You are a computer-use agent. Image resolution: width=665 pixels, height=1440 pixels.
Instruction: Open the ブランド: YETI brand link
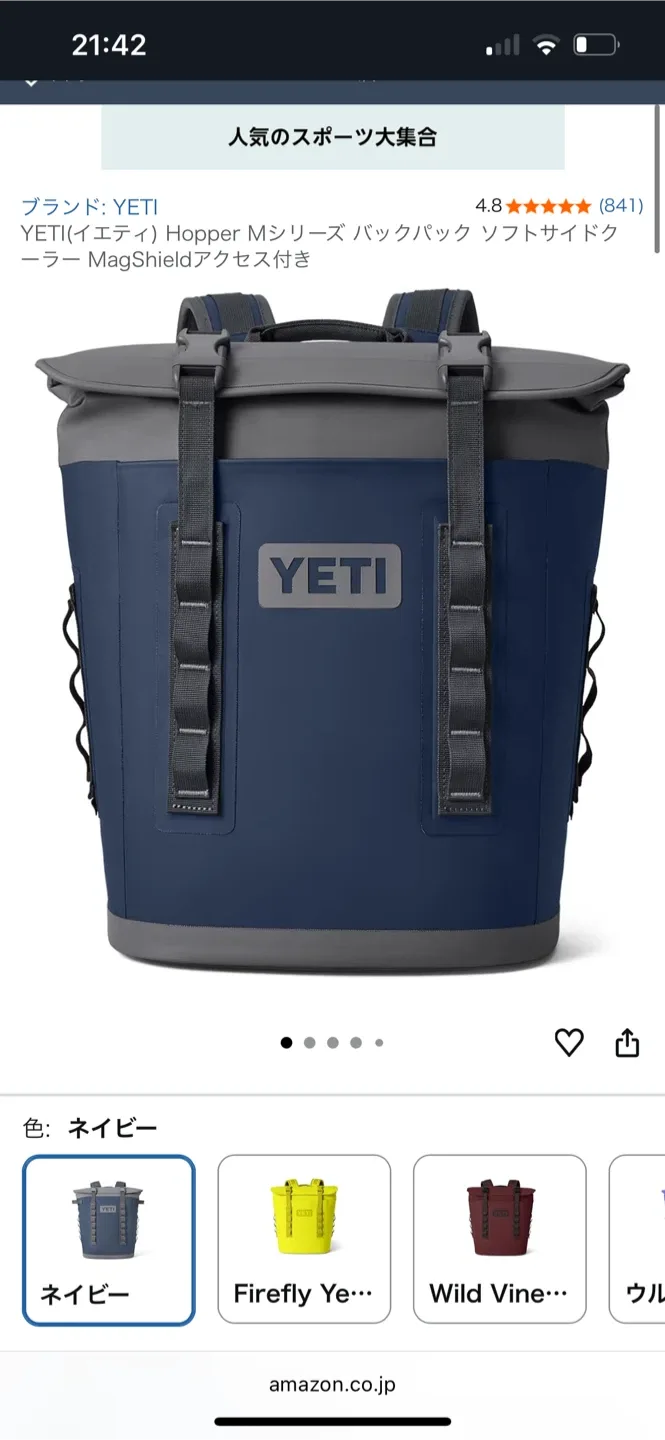90,207
